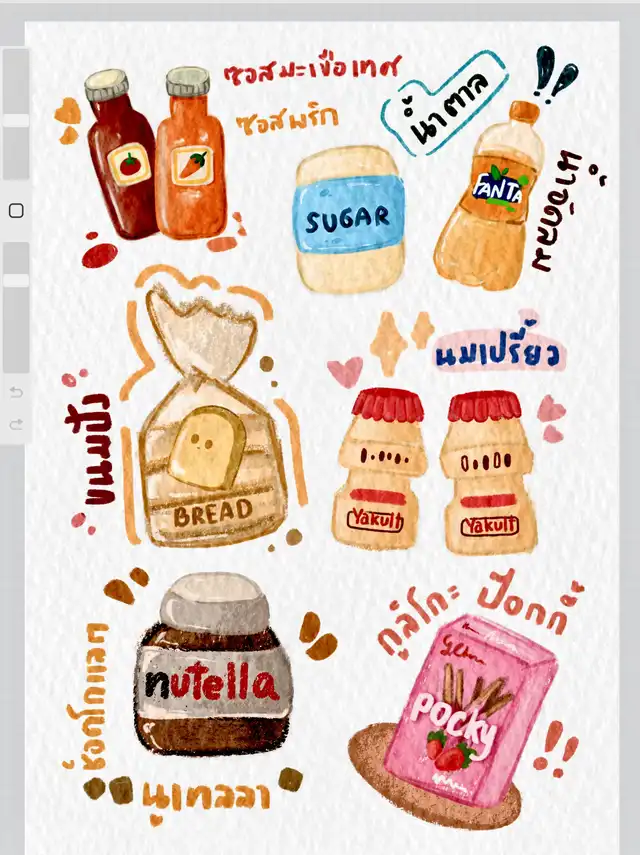Tap the square modify button in the sidebar
640x855 pixels.
tap(15, 211)
